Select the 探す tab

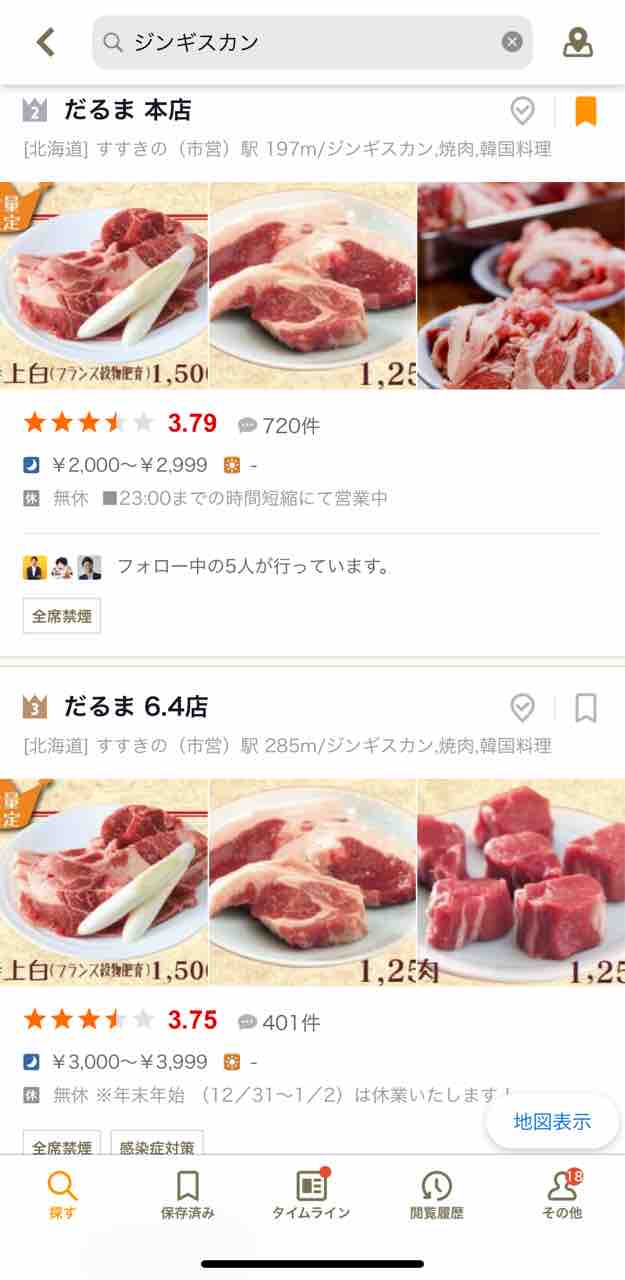click(62, 1195)
